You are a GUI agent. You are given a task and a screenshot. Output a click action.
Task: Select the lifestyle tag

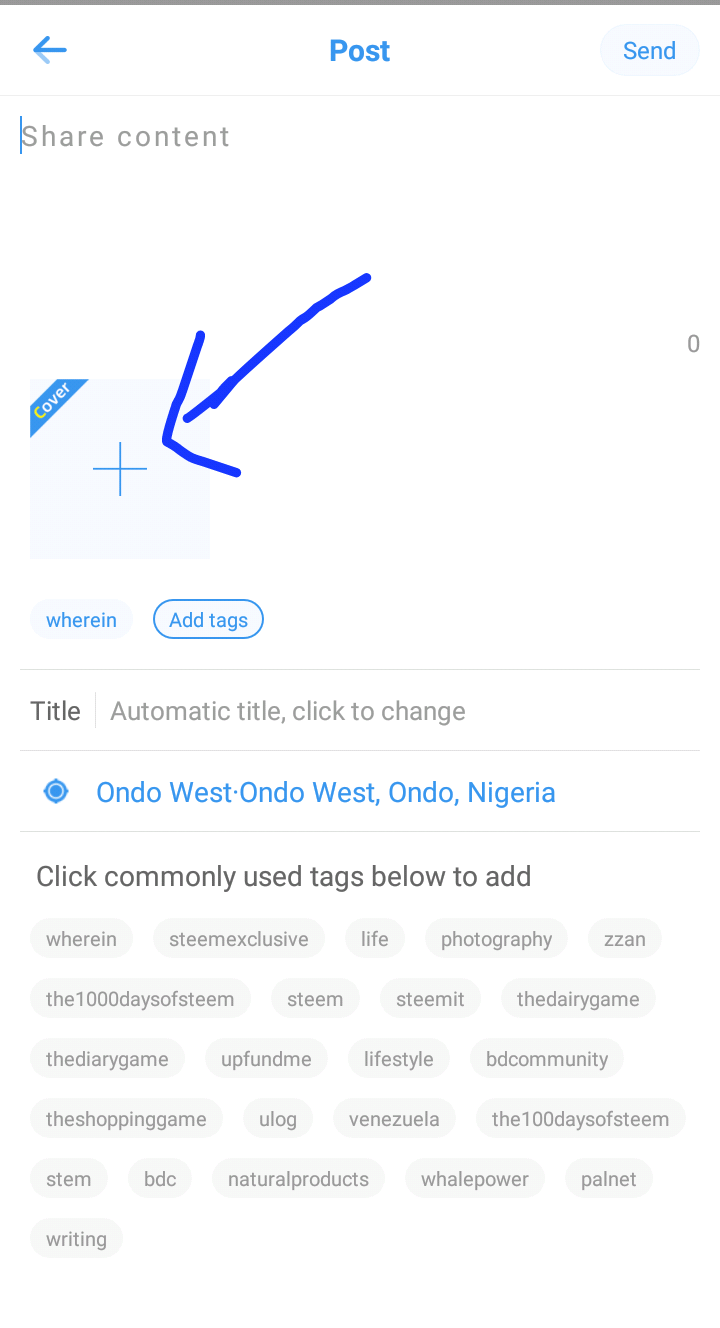point(399,1059)
